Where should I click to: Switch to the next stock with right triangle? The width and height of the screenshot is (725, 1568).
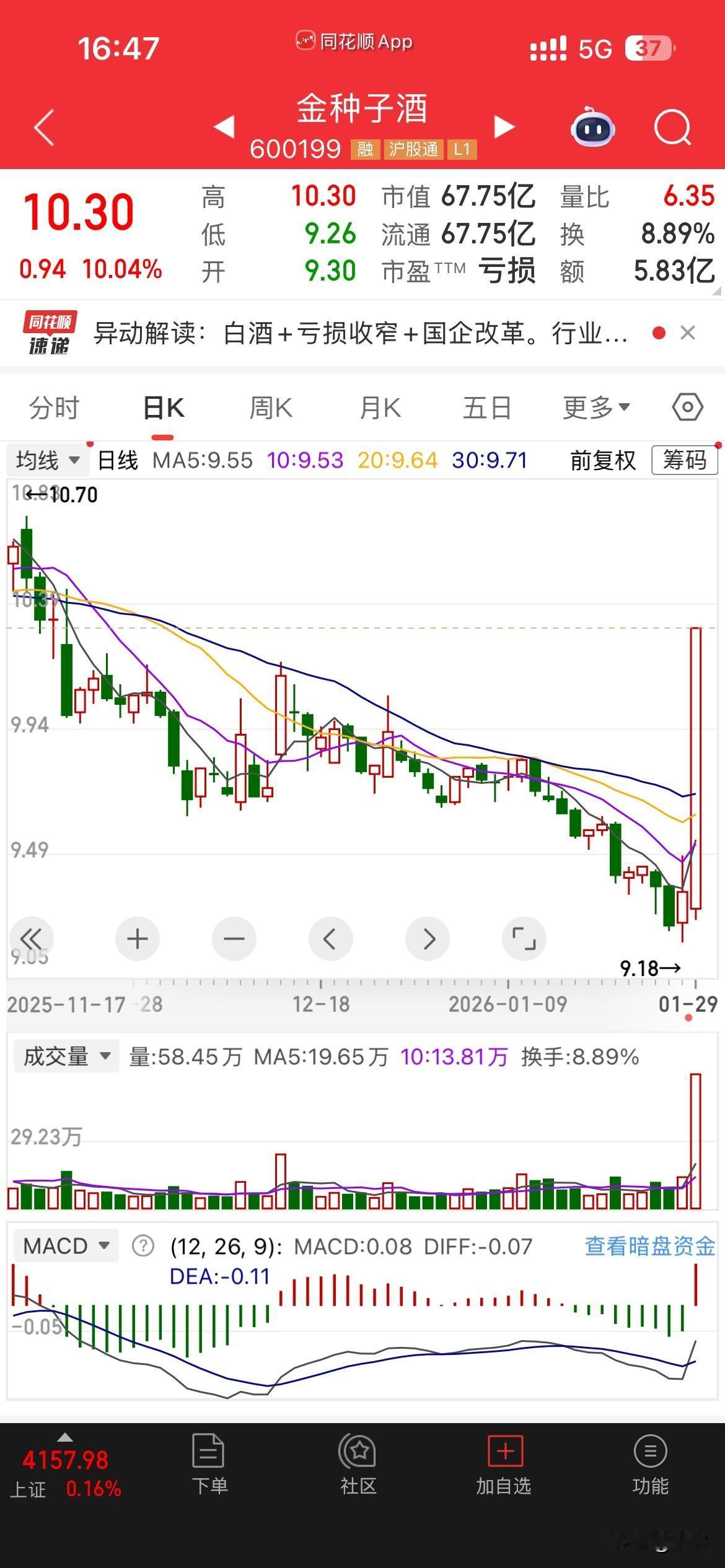[504, 126]
